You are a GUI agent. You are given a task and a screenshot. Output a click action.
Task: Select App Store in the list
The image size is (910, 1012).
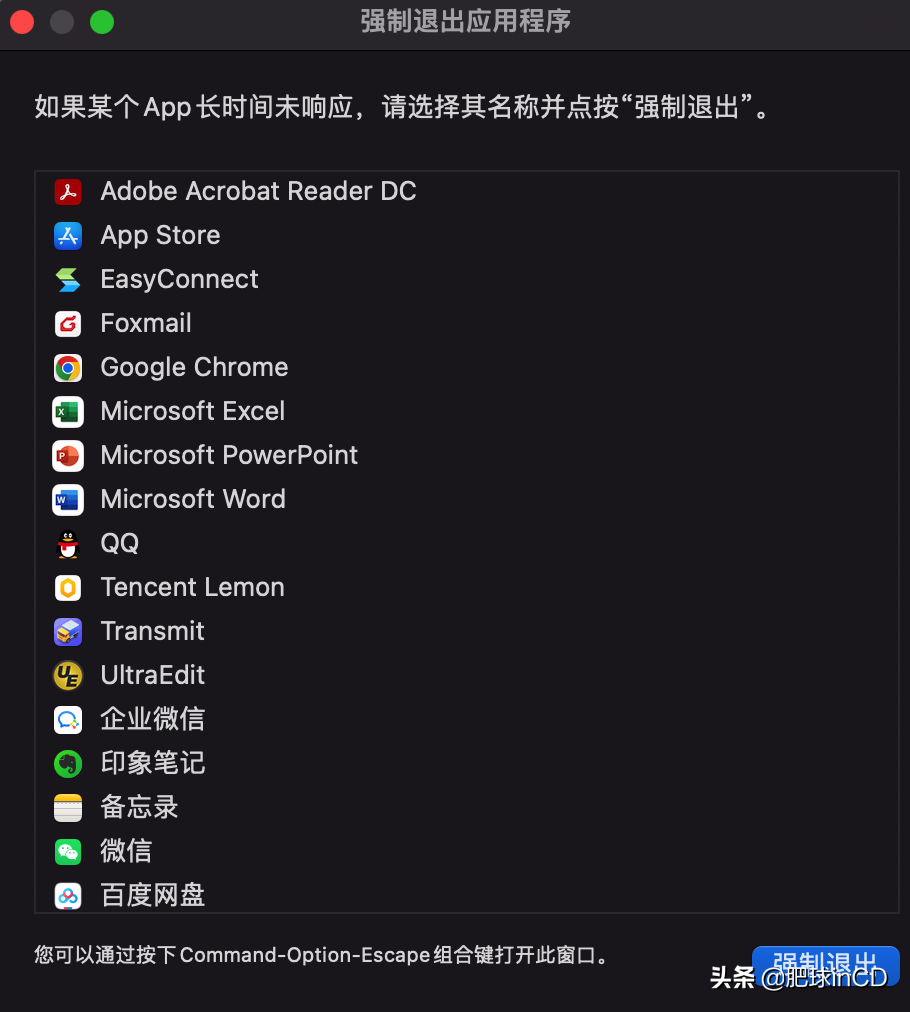pyautogui.click(x=160, y=235)
